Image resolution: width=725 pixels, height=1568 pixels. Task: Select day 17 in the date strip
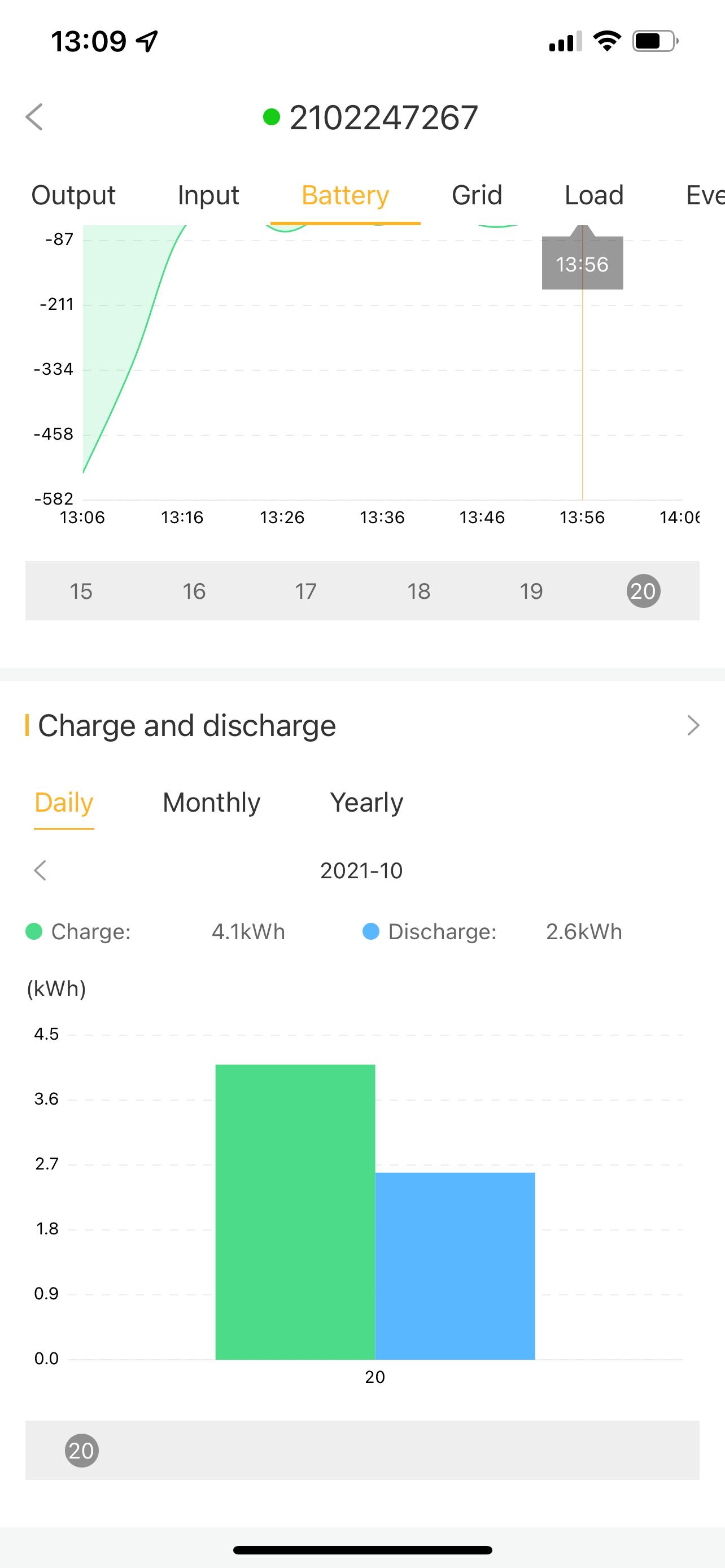coord(305,591)
